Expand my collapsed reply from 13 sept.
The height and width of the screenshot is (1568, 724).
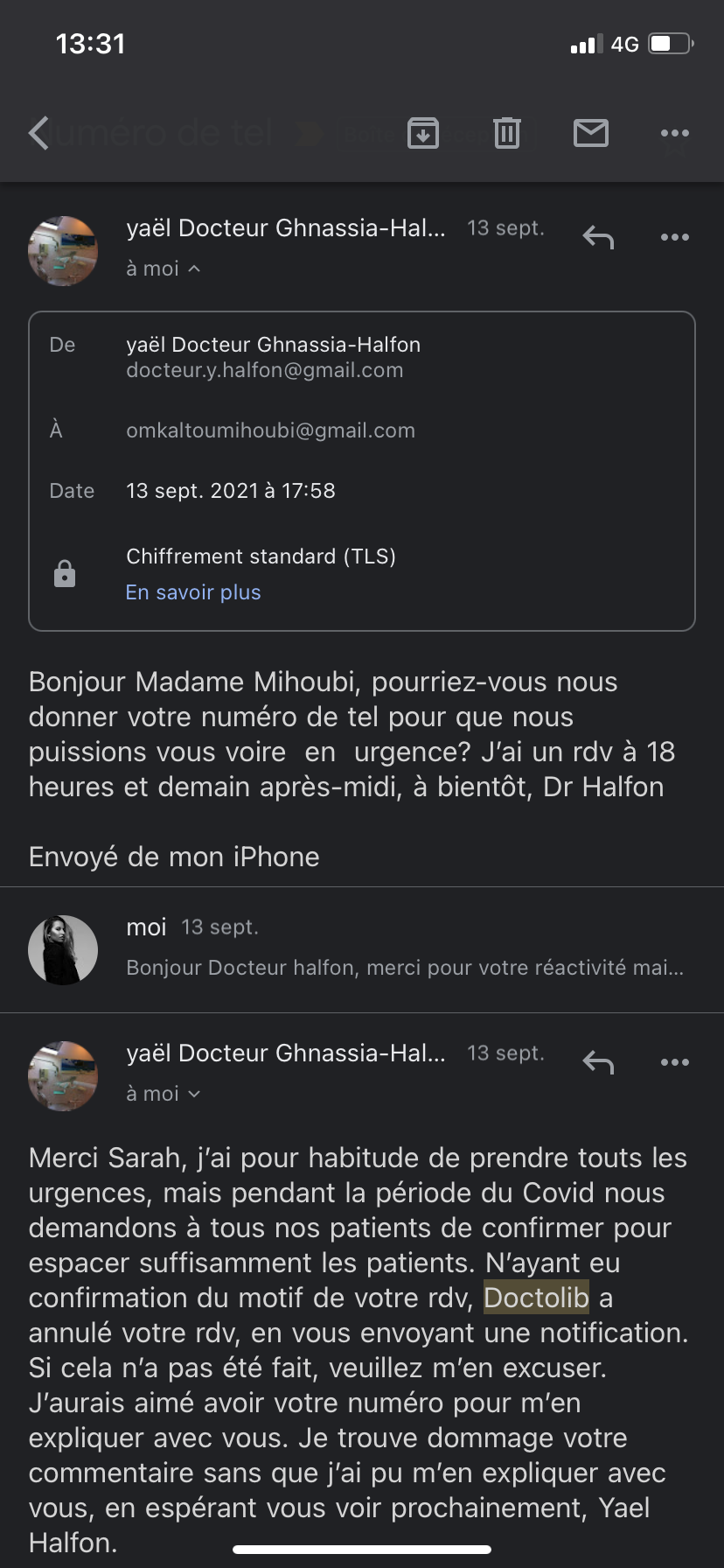[404, 949]
